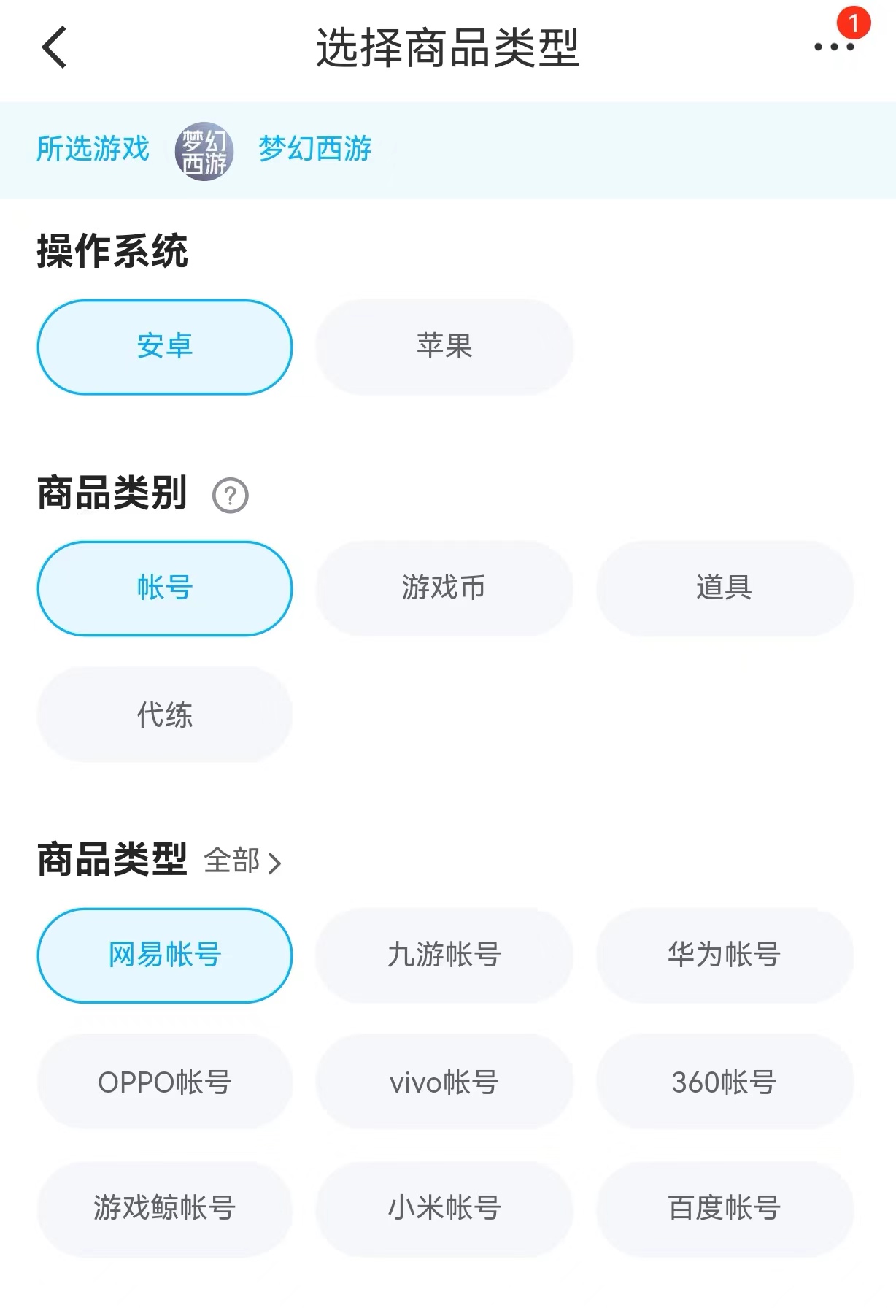Select the 网易帐号 type
This screenshot has height=1316, width=896.
coord(165,955)
